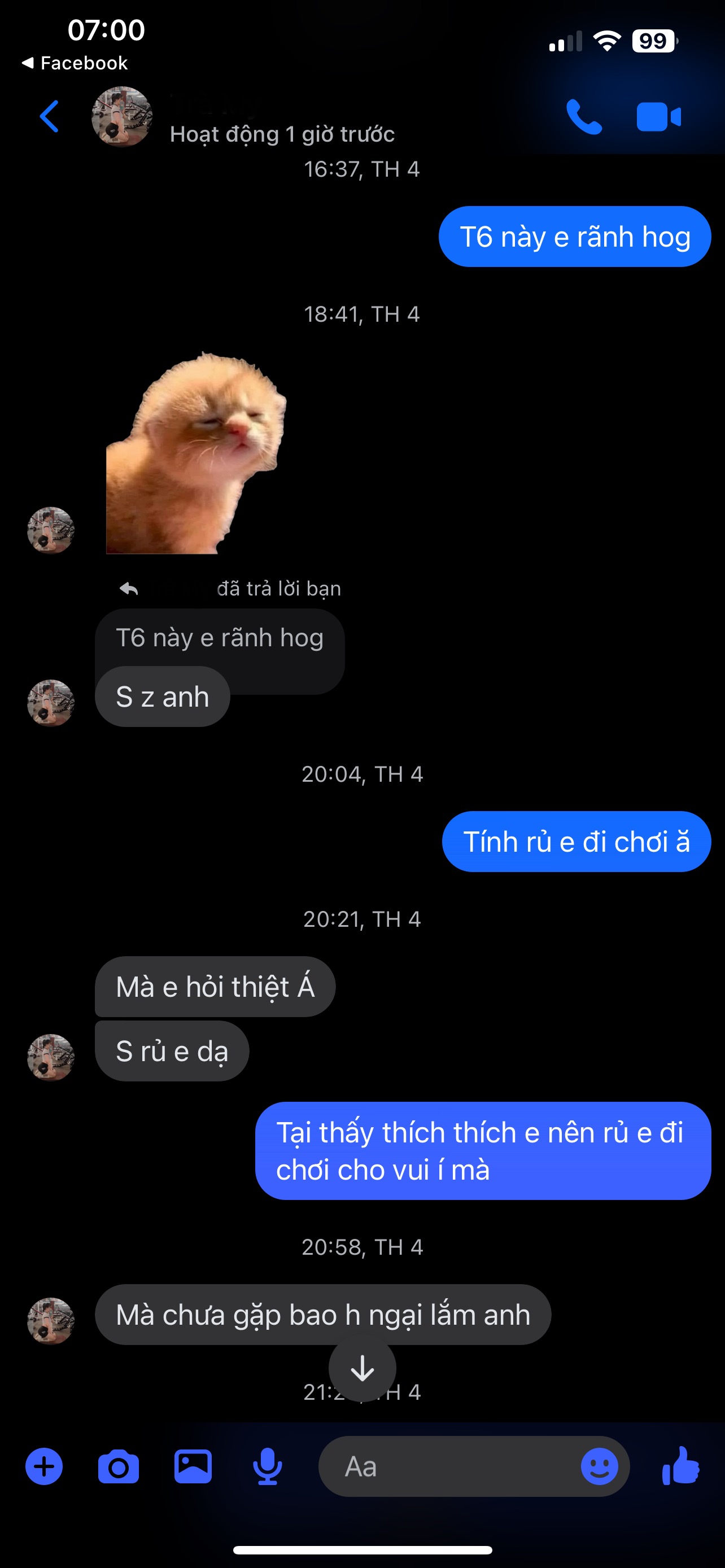Open the camera to take a photo
Image resolution: width=725 pixels, height=1568 pixels.
118,1466
